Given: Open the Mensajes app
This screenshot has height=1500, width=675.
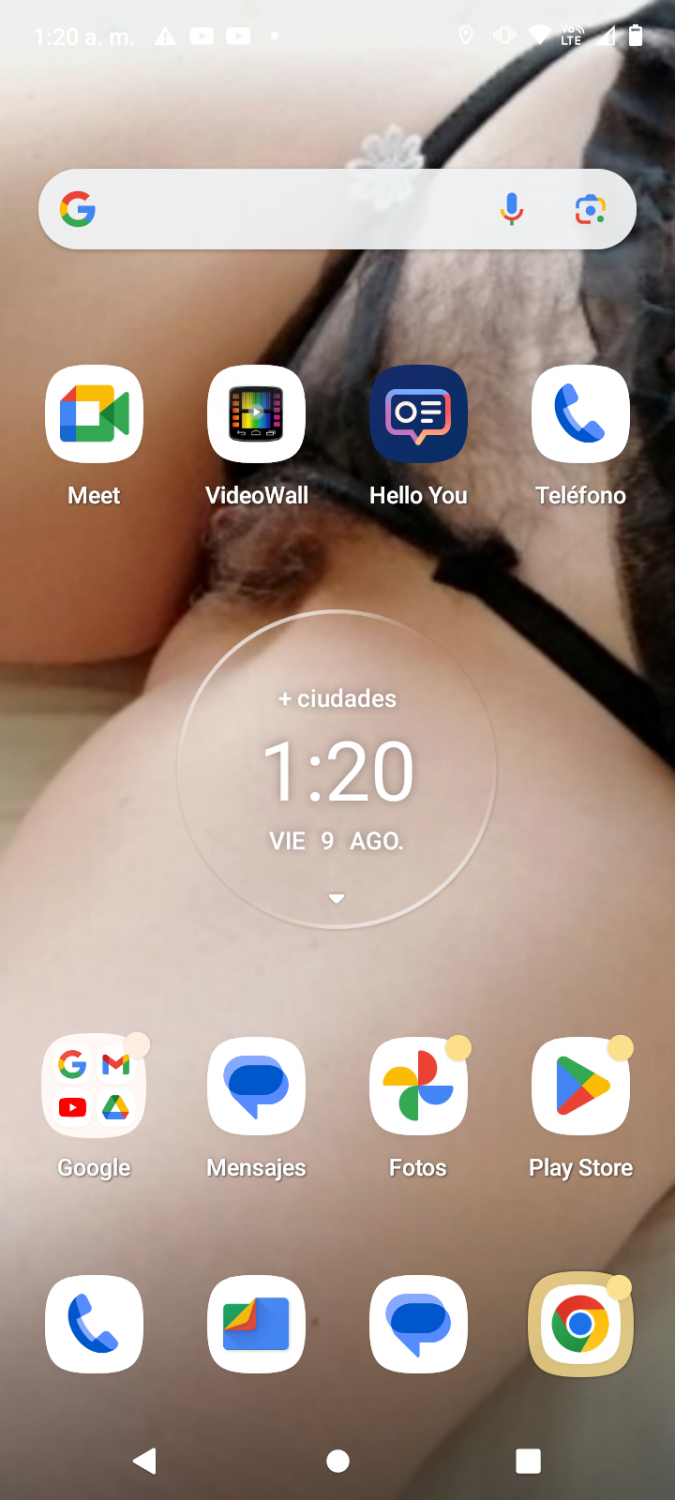Looking at the screenshot, I should click(256, 1086).
